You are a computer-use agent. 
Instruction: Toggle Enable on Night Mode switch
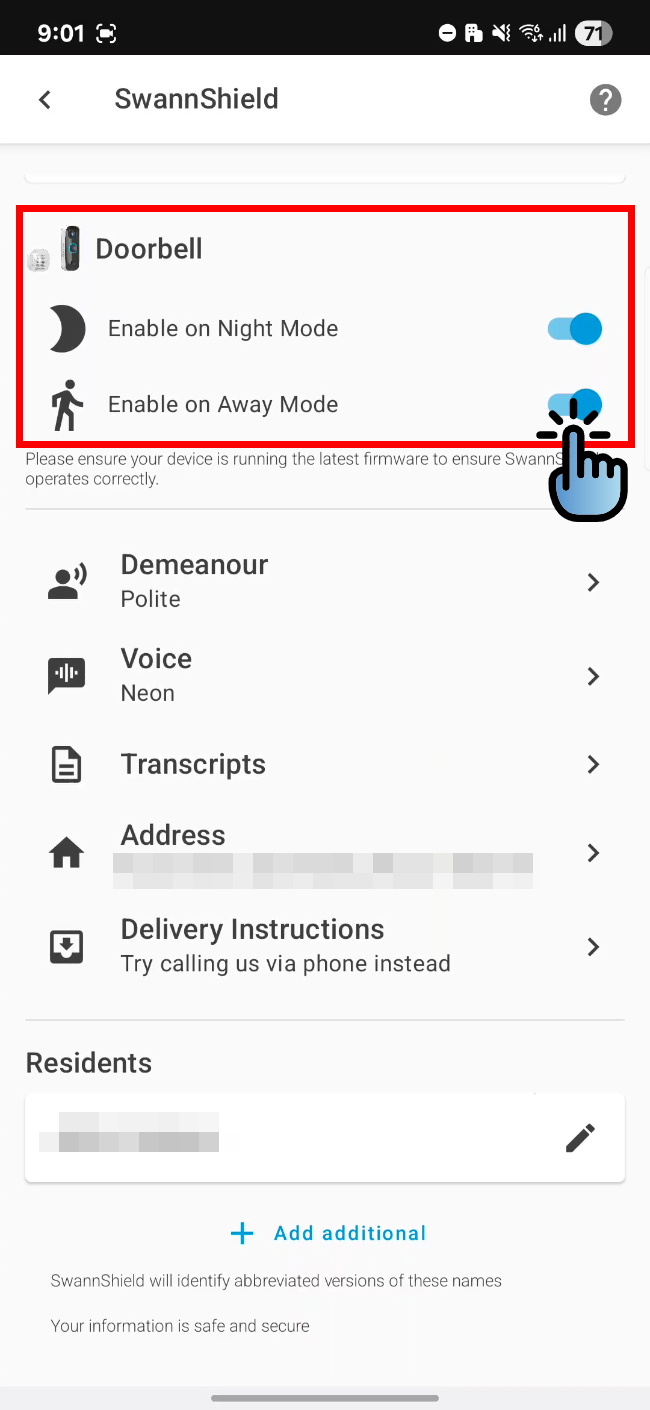575,328
